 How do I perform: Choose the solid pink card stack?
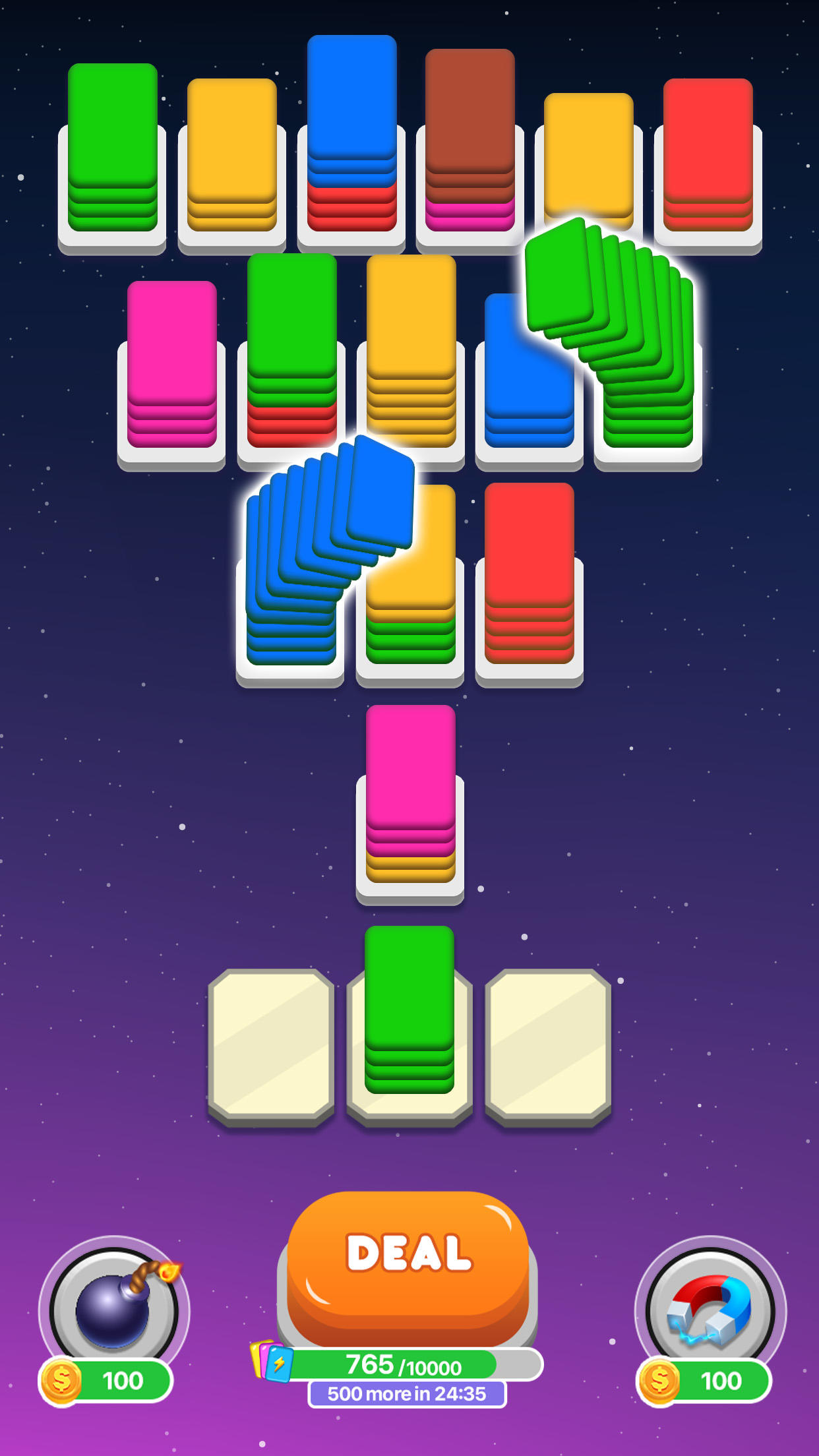pyautogui.click(x=171, y=364)
